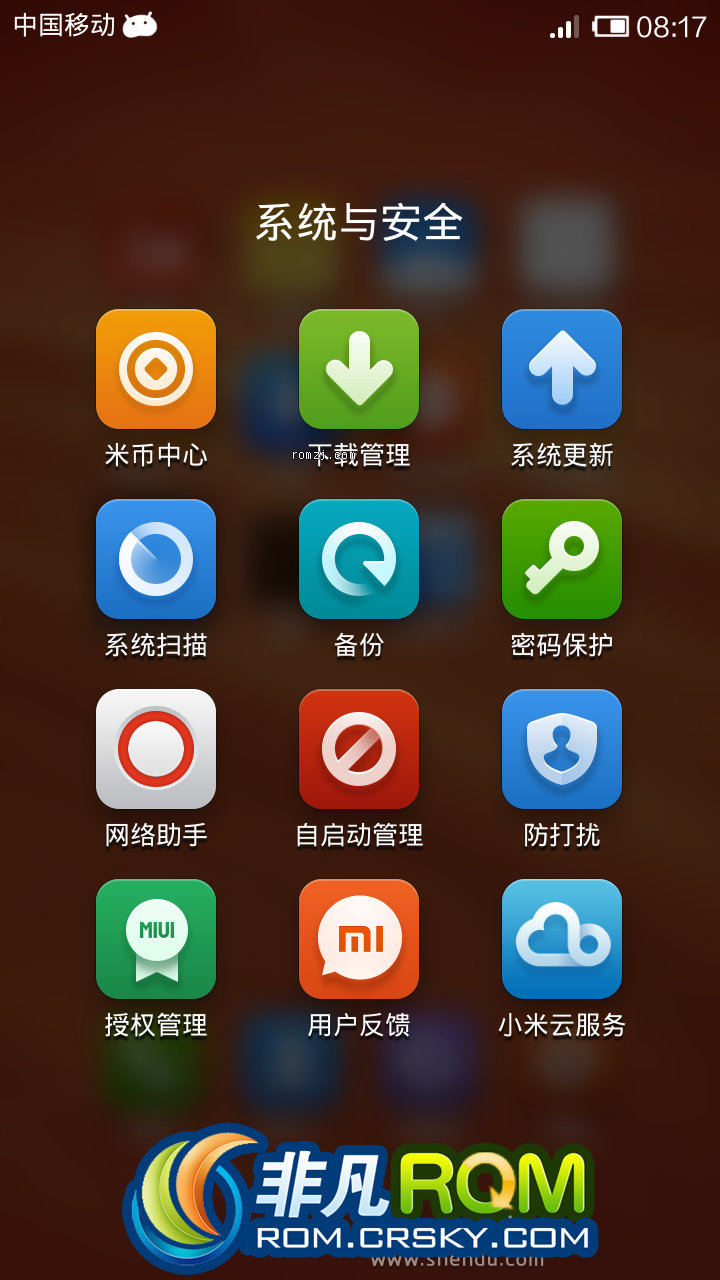Open 系统更新 system updater

coord(562,369)
